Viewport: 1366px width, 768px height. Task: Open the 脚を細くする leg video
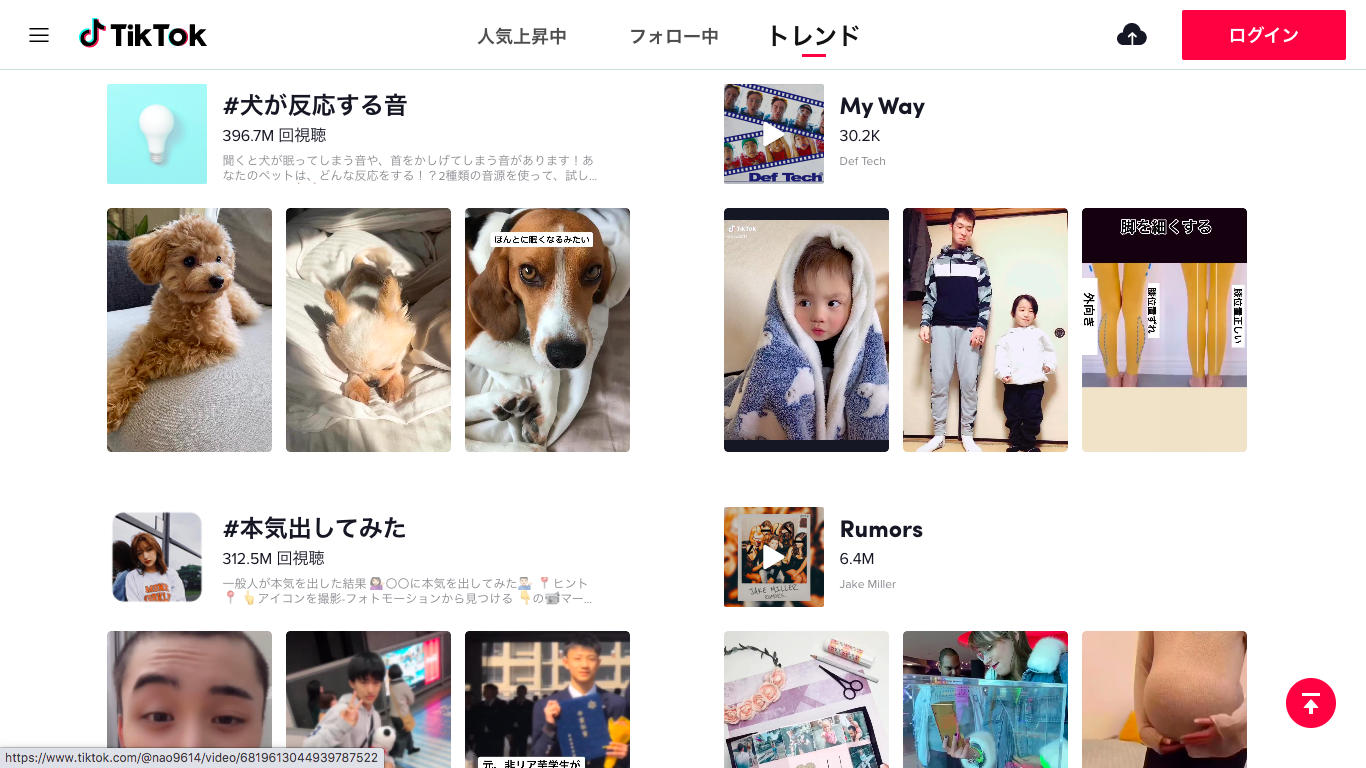tap(1164, 330)
